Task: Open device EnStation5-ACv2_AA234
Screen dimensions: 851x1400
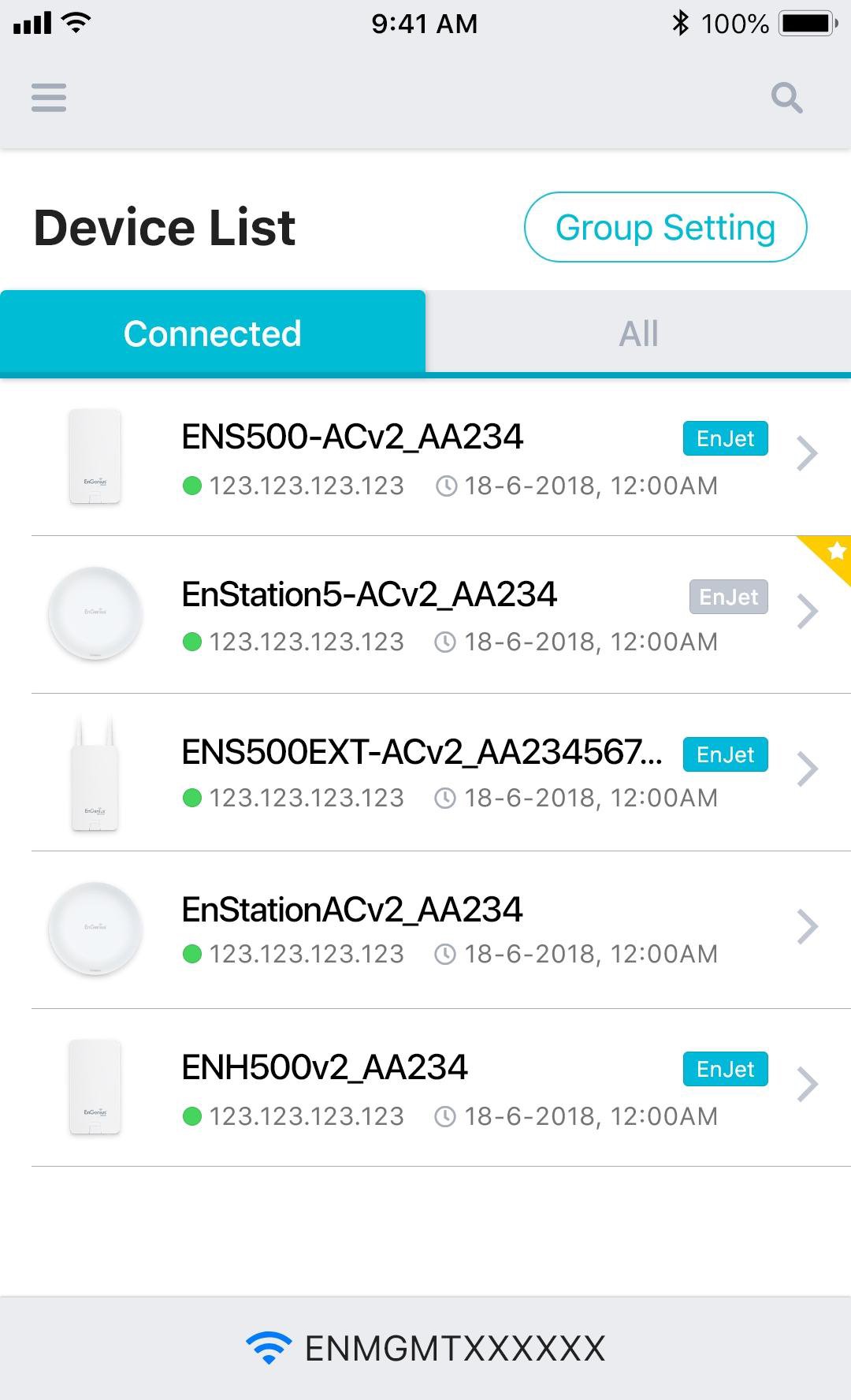Action: [x=425, y=615]
